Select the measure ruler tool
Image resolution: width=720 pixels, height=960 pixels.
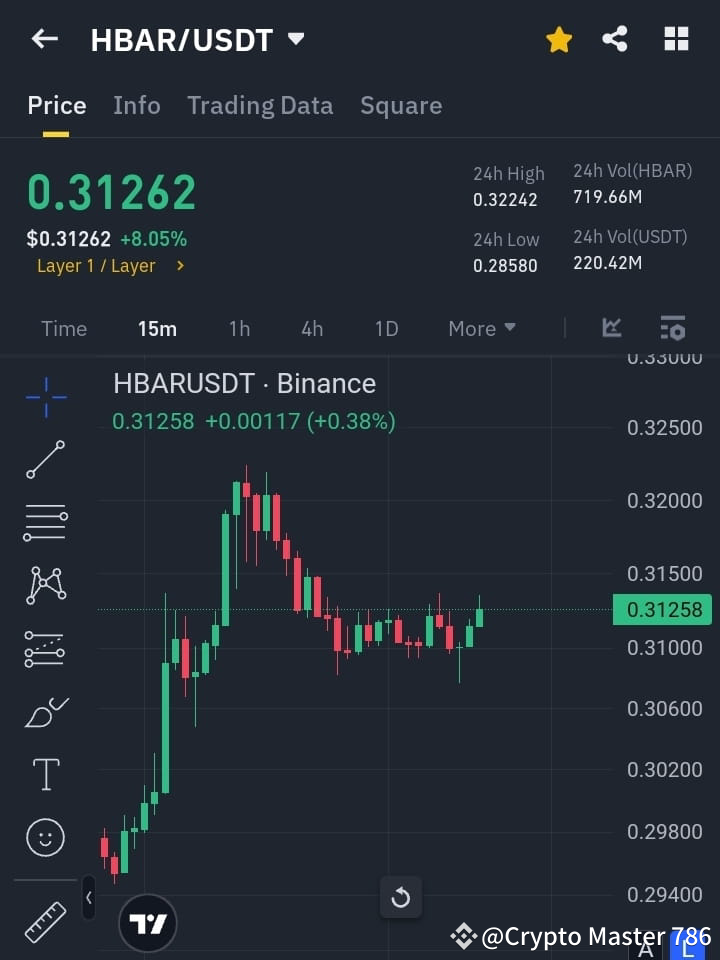click(x=45, y=922)
